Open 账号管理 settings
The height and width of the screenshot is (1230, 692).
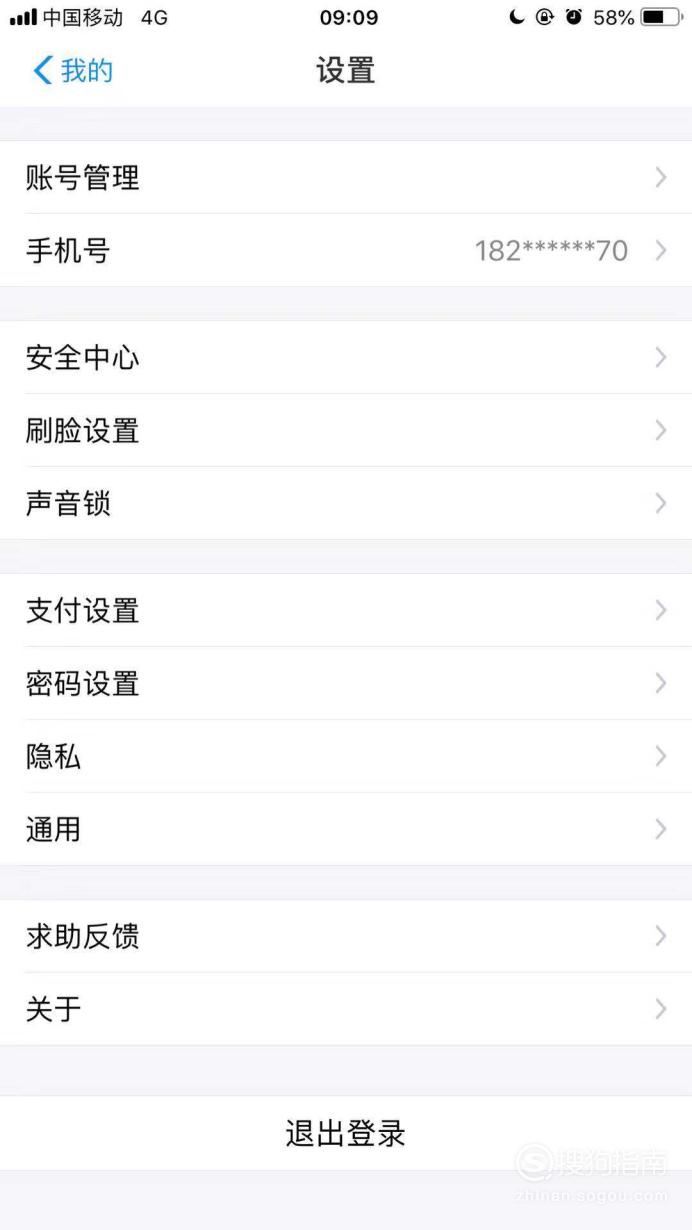click(346, 177)
